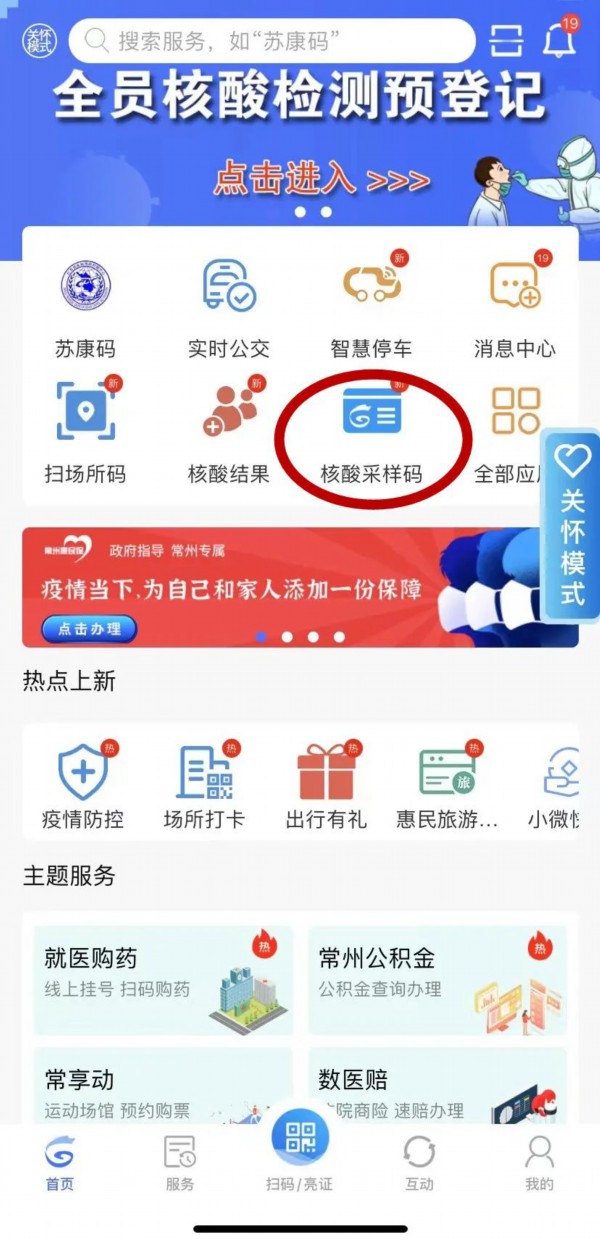View 核酸结果 test results
Image resolution: width=600 pixels, height=1244 pixels.
pyautogui.click(x=229, y=430)
